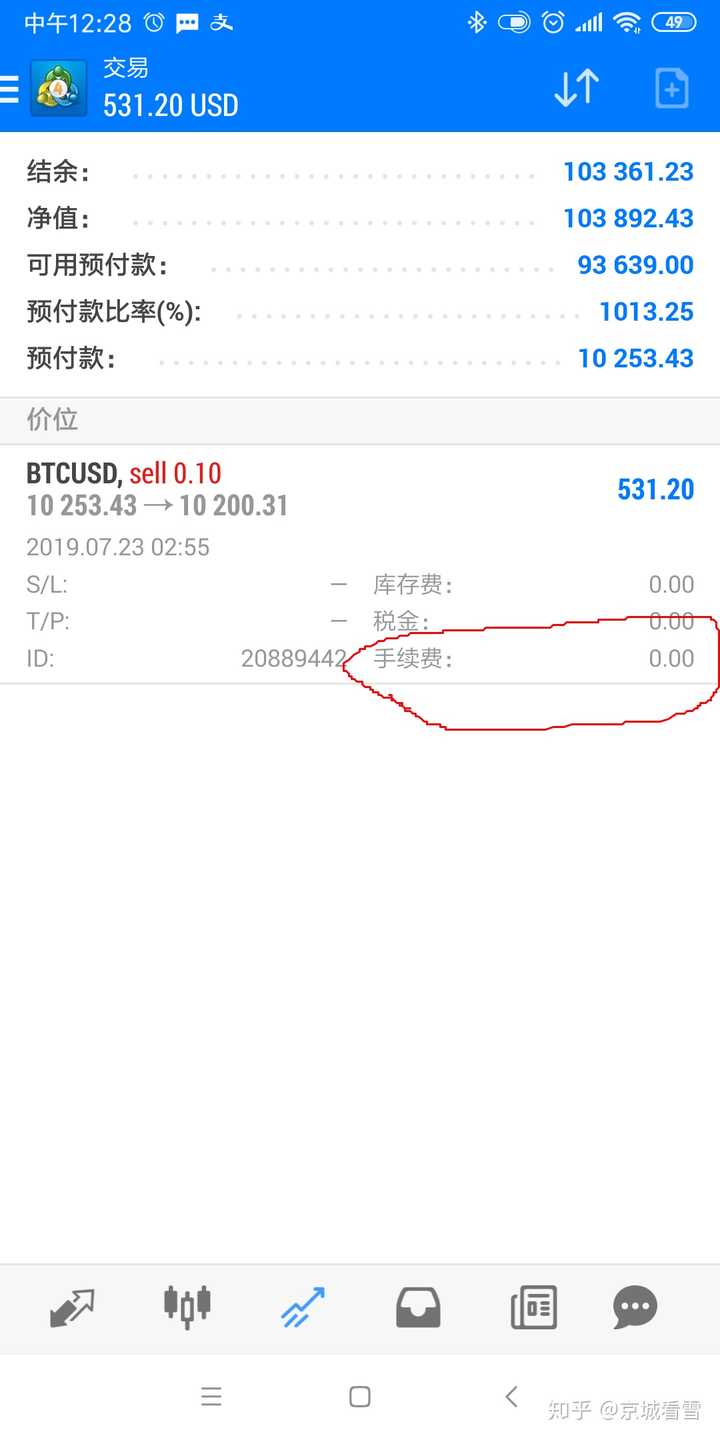The image size is (720, 1440).
Task: Open the History inbox icon
Action: 418,1305
